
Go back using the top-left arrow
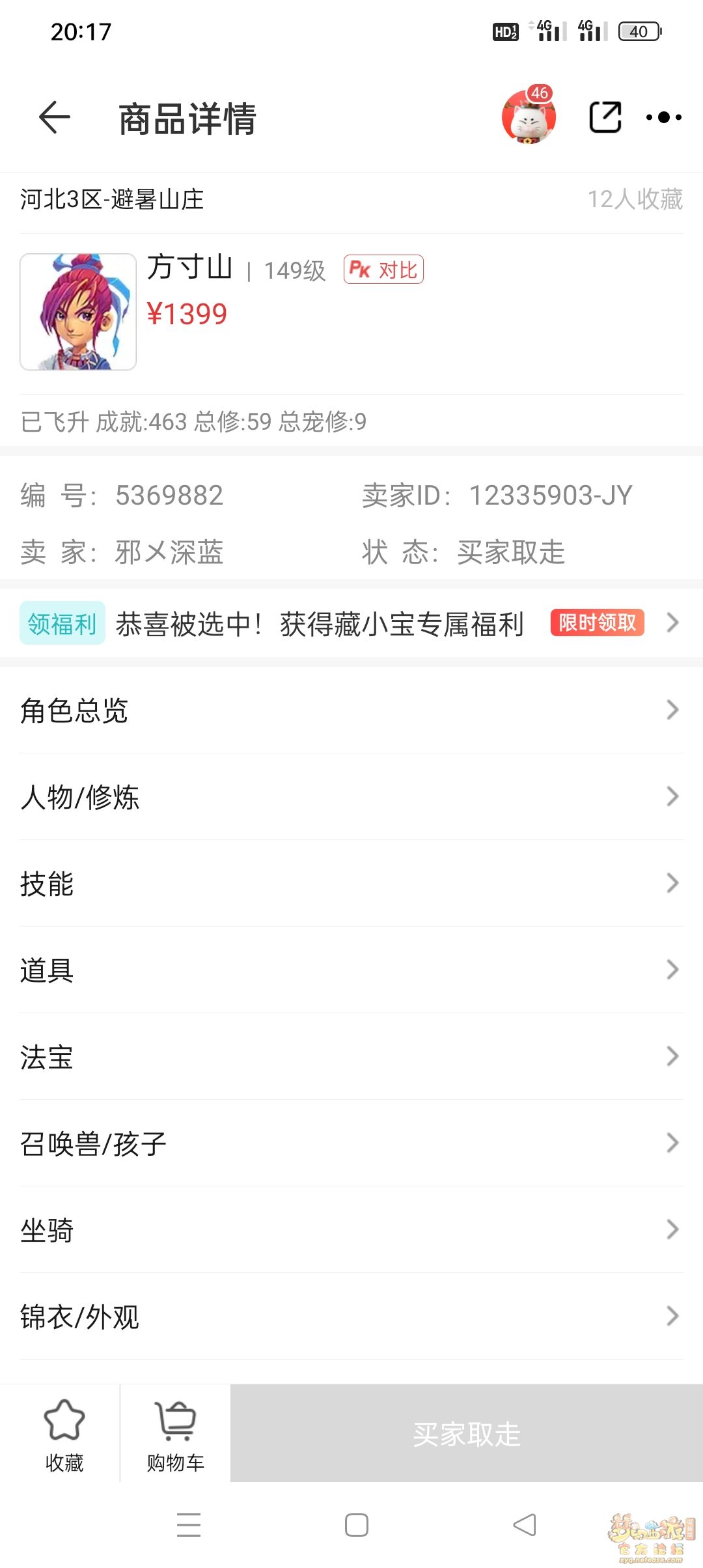point(55,118)
